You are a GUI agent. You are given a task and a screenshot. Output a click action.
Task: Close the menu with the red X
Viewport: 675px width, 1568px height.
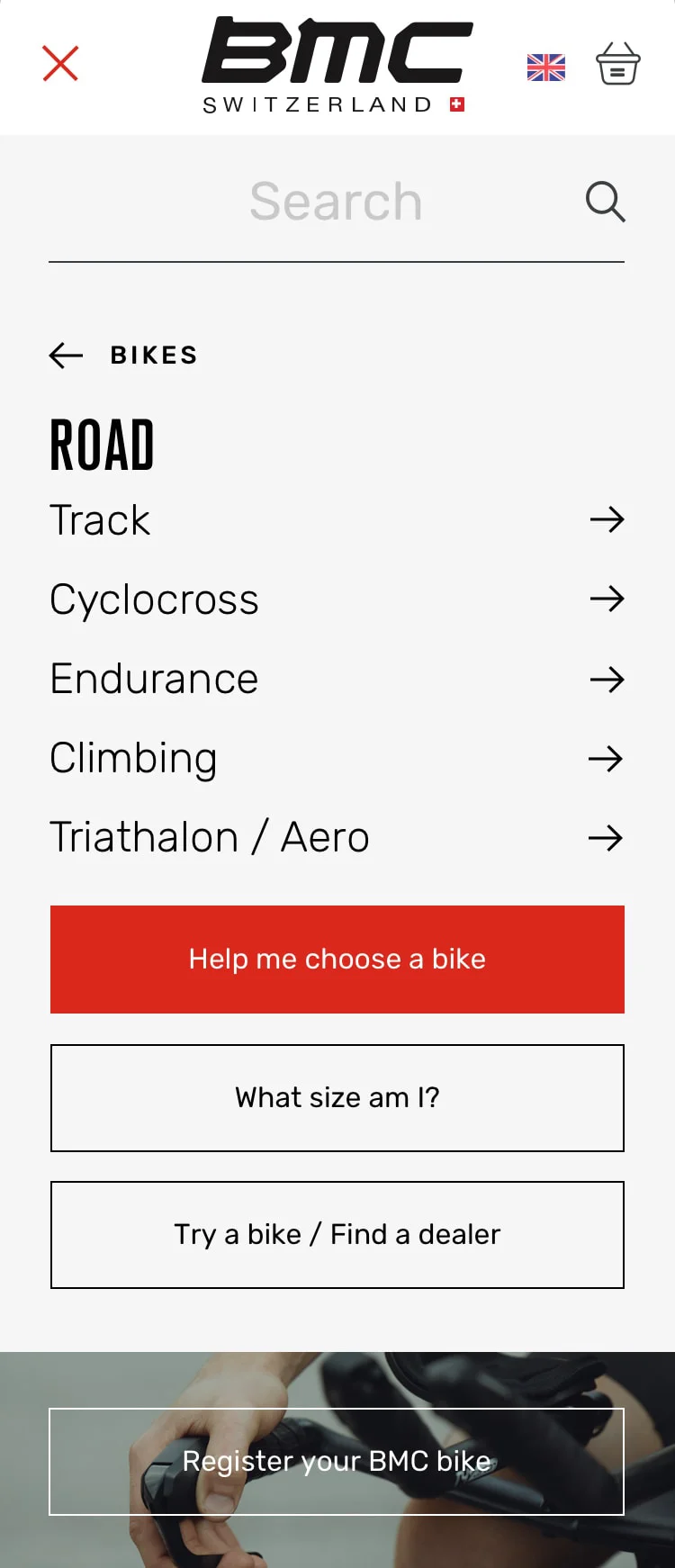pos(59,63)
